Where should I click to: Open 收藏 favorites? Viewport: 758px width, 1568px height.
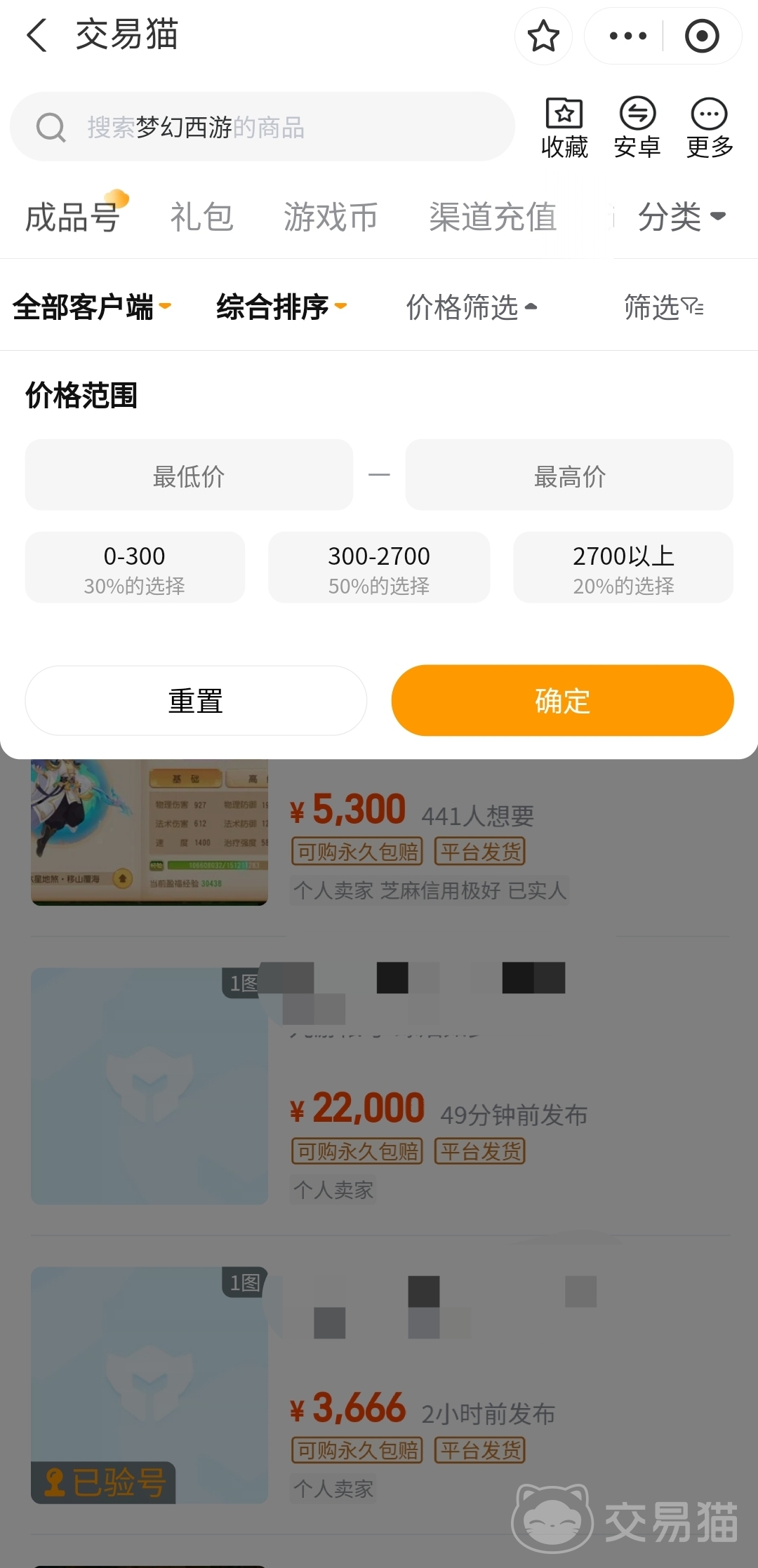[x=564, y=127]
